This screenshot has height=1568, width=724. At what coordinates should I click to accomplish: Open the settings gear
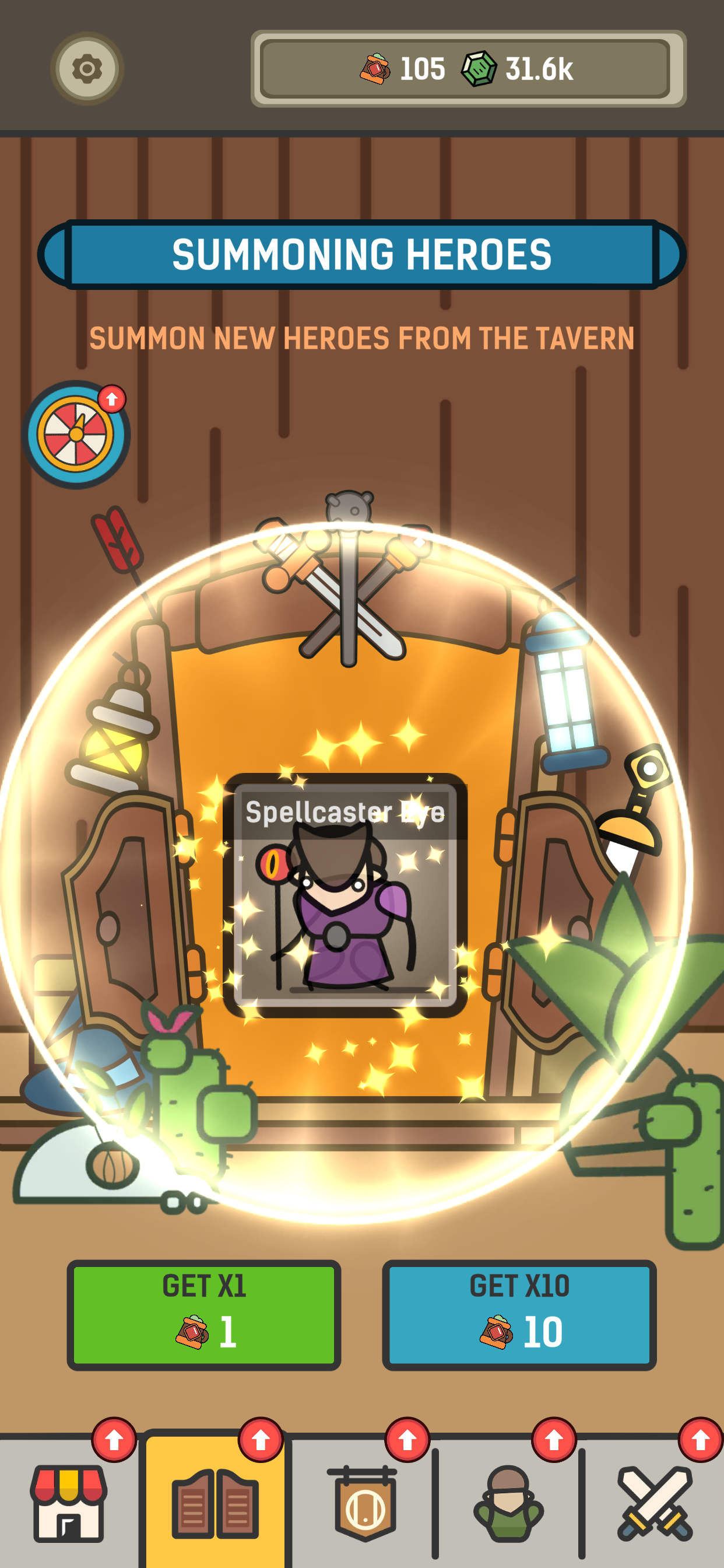click(87, 69)
